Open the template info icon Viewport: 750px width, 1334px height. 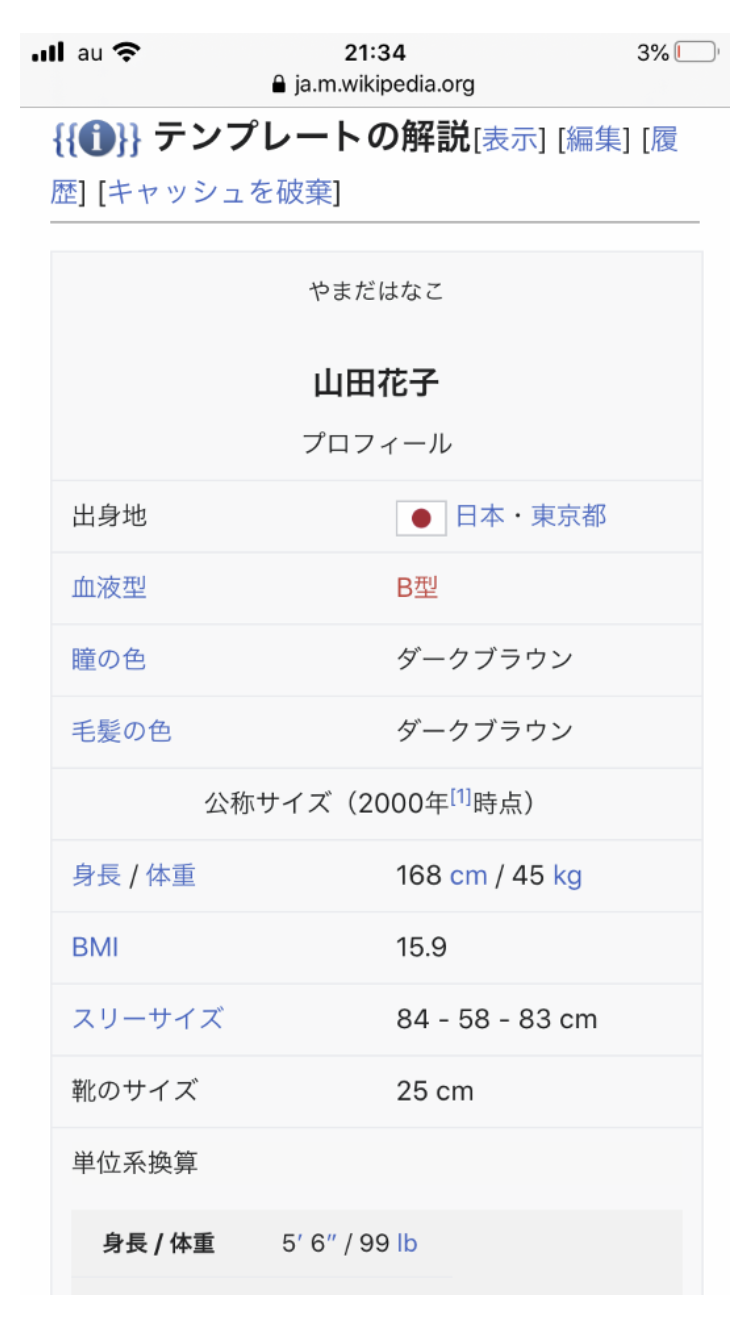tap(96, 140)
